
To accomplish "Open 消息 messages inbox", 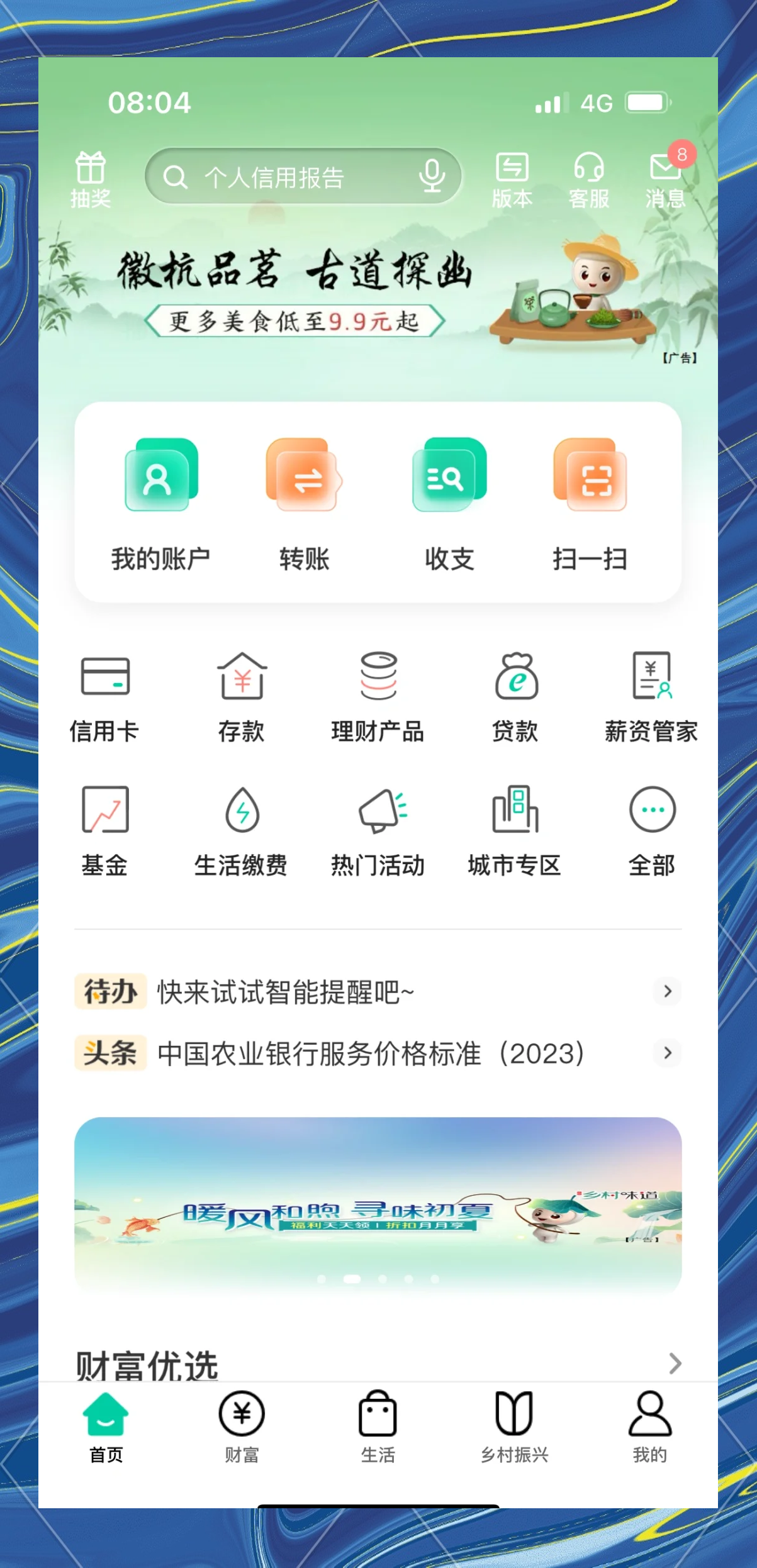I will coord(666,180).
